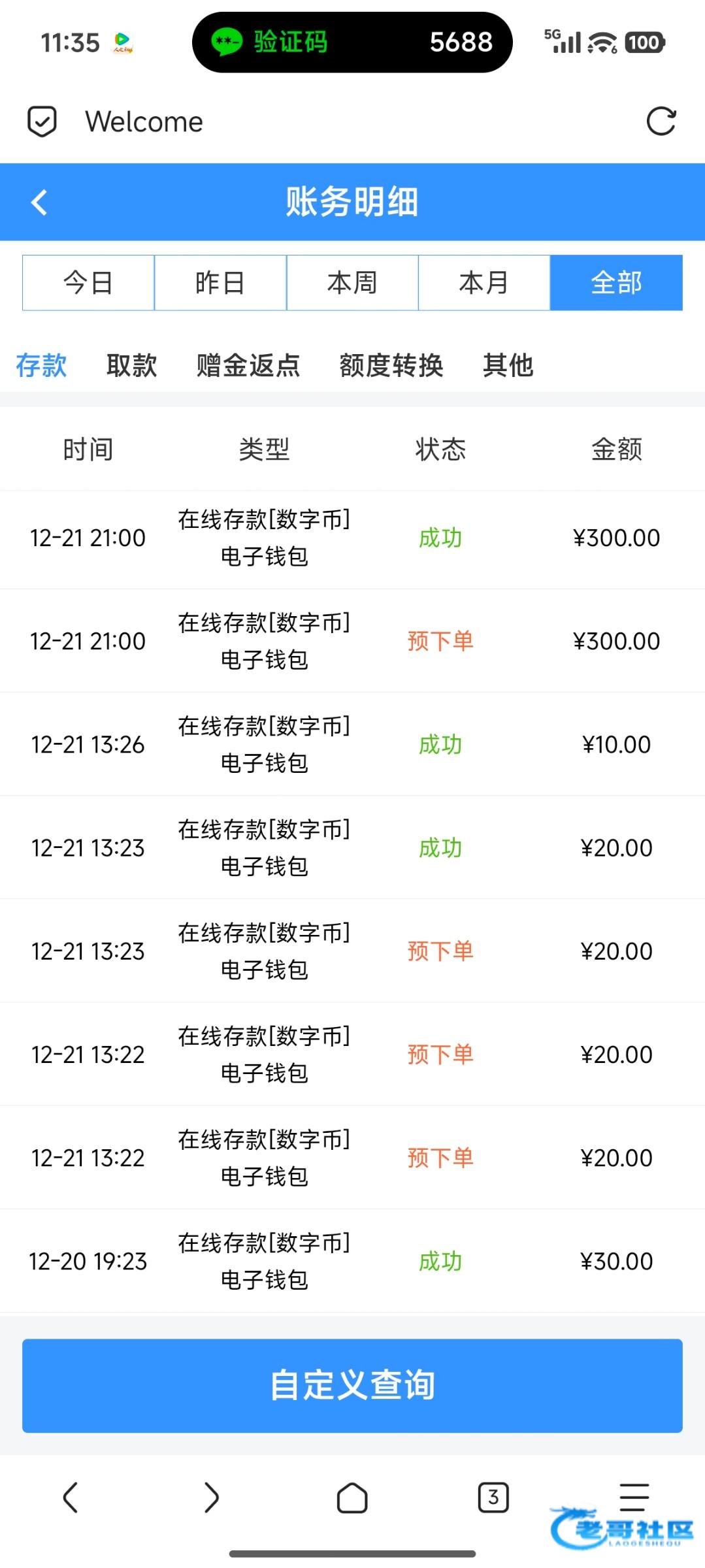Viewport: 705px width, 1568px height.
Task: Go back from 账务明细 page
Action: (x=39, y=202)
